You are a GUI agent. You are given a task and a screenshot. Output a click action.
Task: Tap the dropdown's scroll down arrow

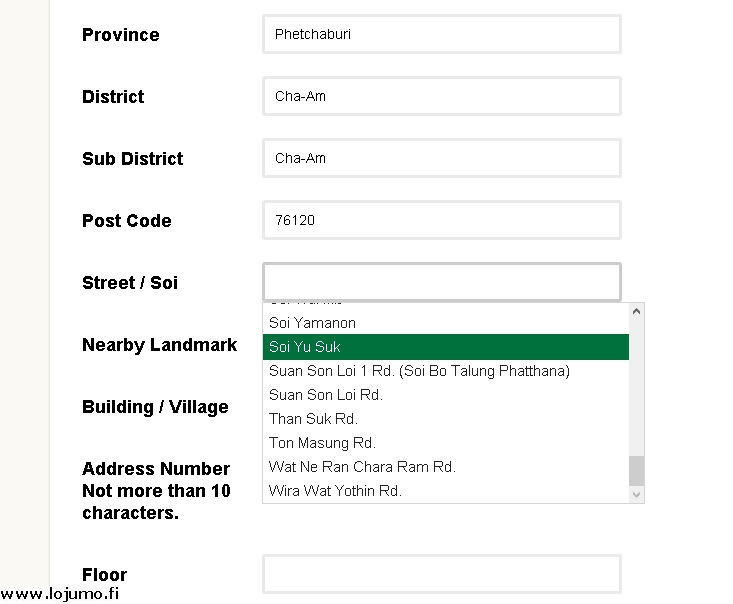tap(637, 494)
